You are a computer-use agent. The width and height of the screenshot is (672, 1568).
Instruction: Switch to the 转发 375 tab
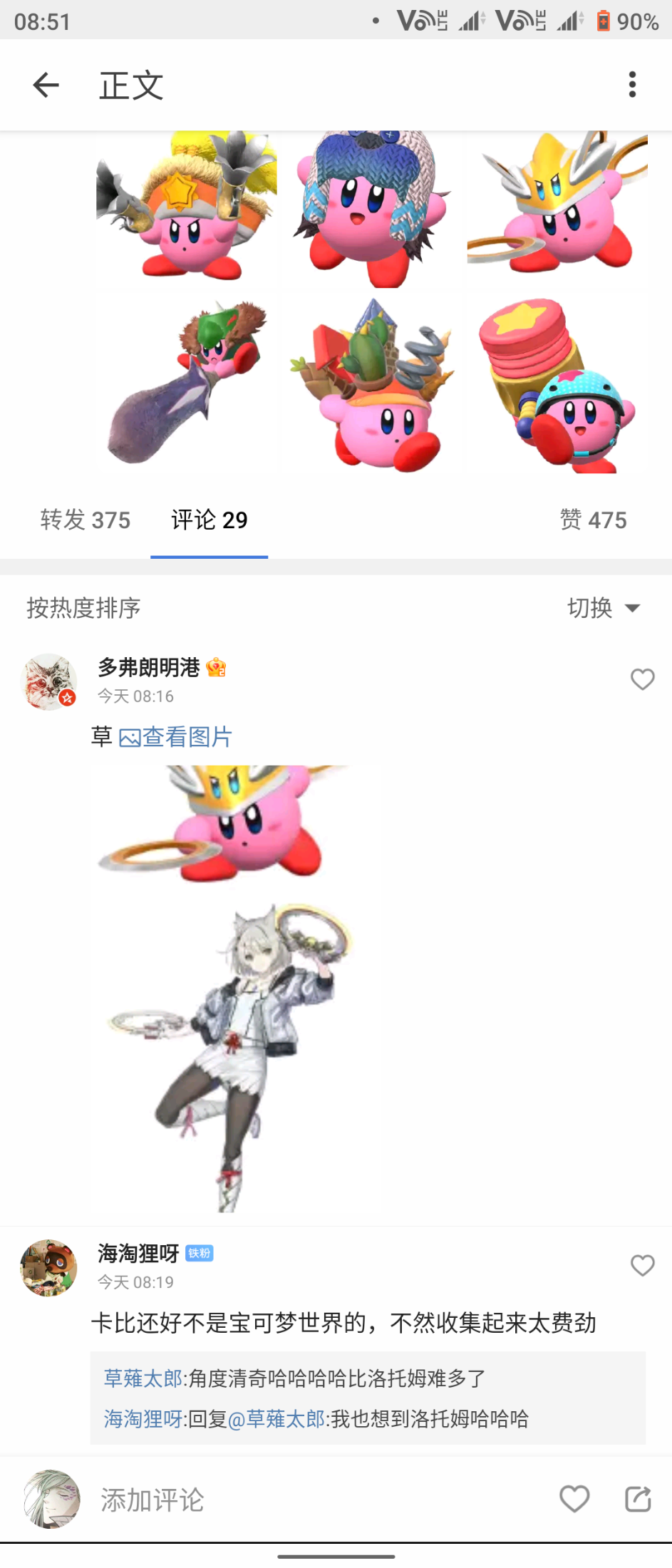point(85,520)
